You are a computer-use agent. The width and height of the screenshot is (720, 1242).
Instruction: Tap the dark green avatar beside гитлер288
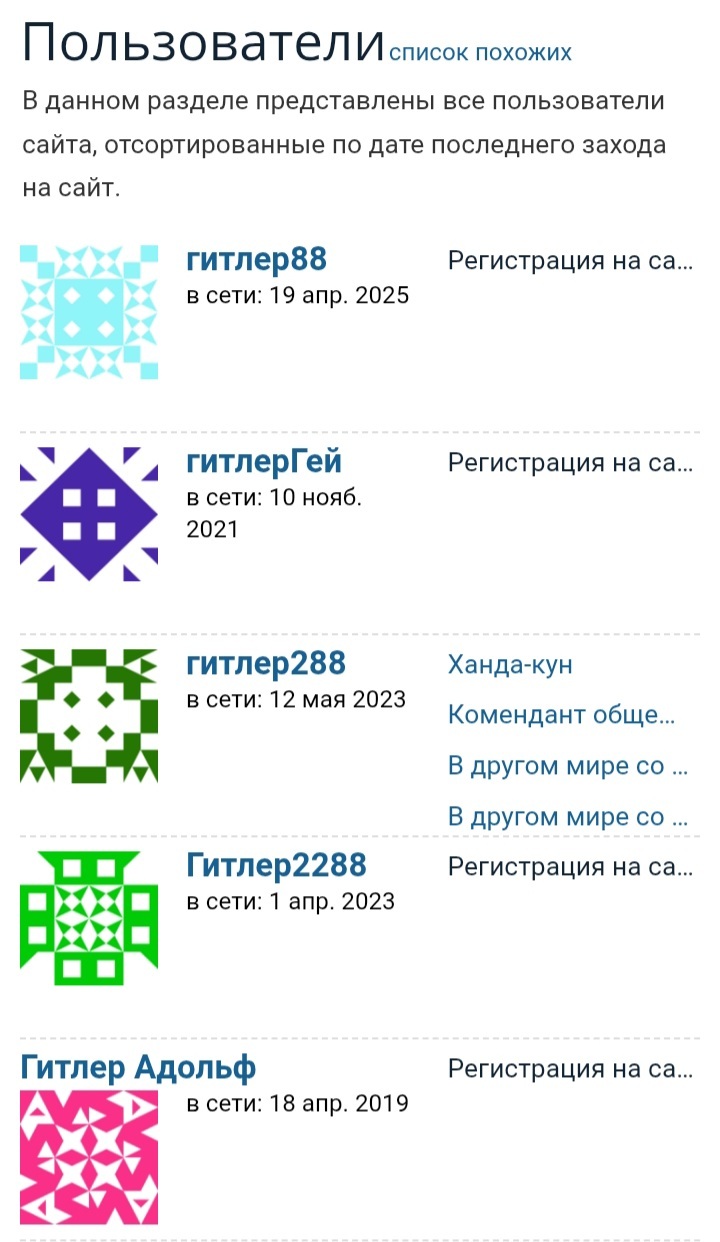tap(89, 714)
